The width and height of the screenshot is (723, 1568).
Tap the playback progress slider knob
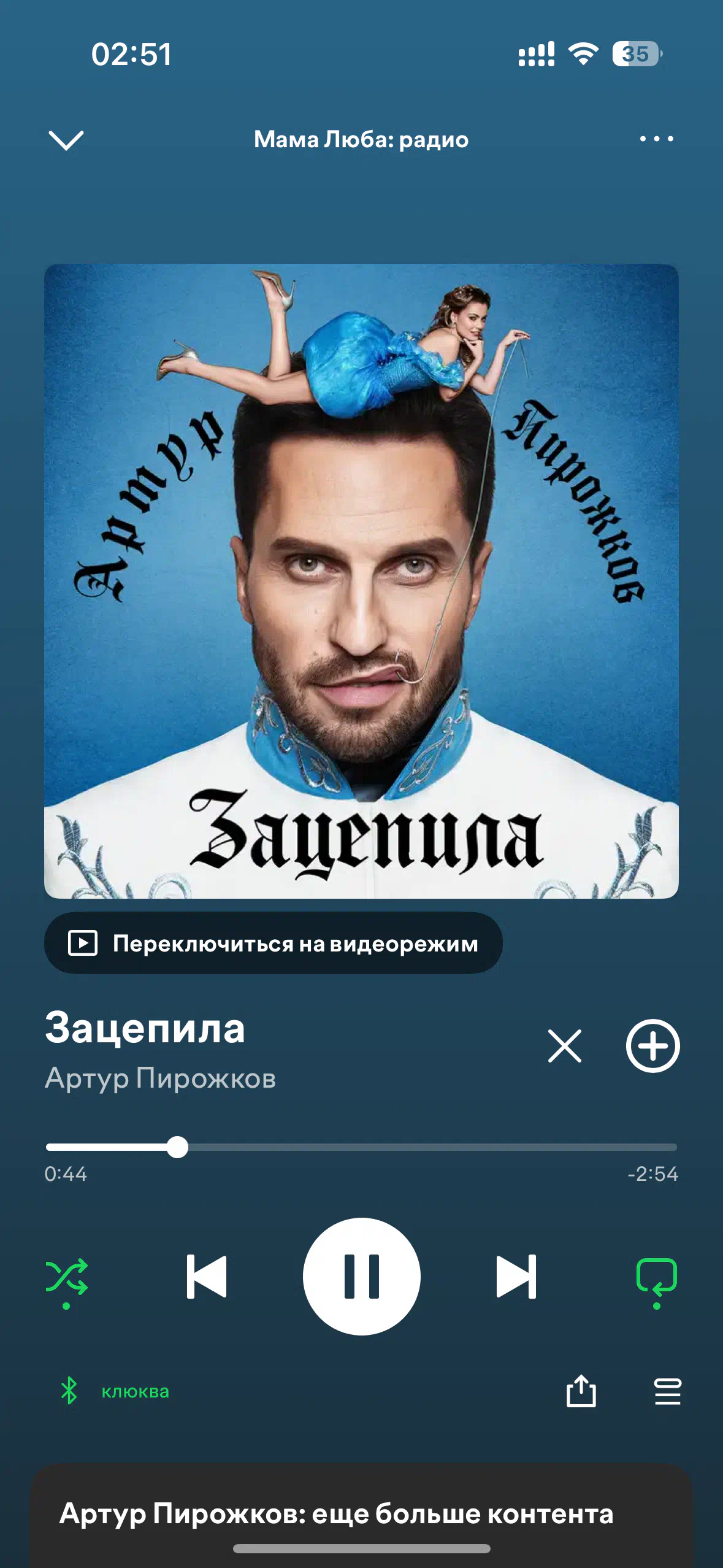[x=177, y=1147]
